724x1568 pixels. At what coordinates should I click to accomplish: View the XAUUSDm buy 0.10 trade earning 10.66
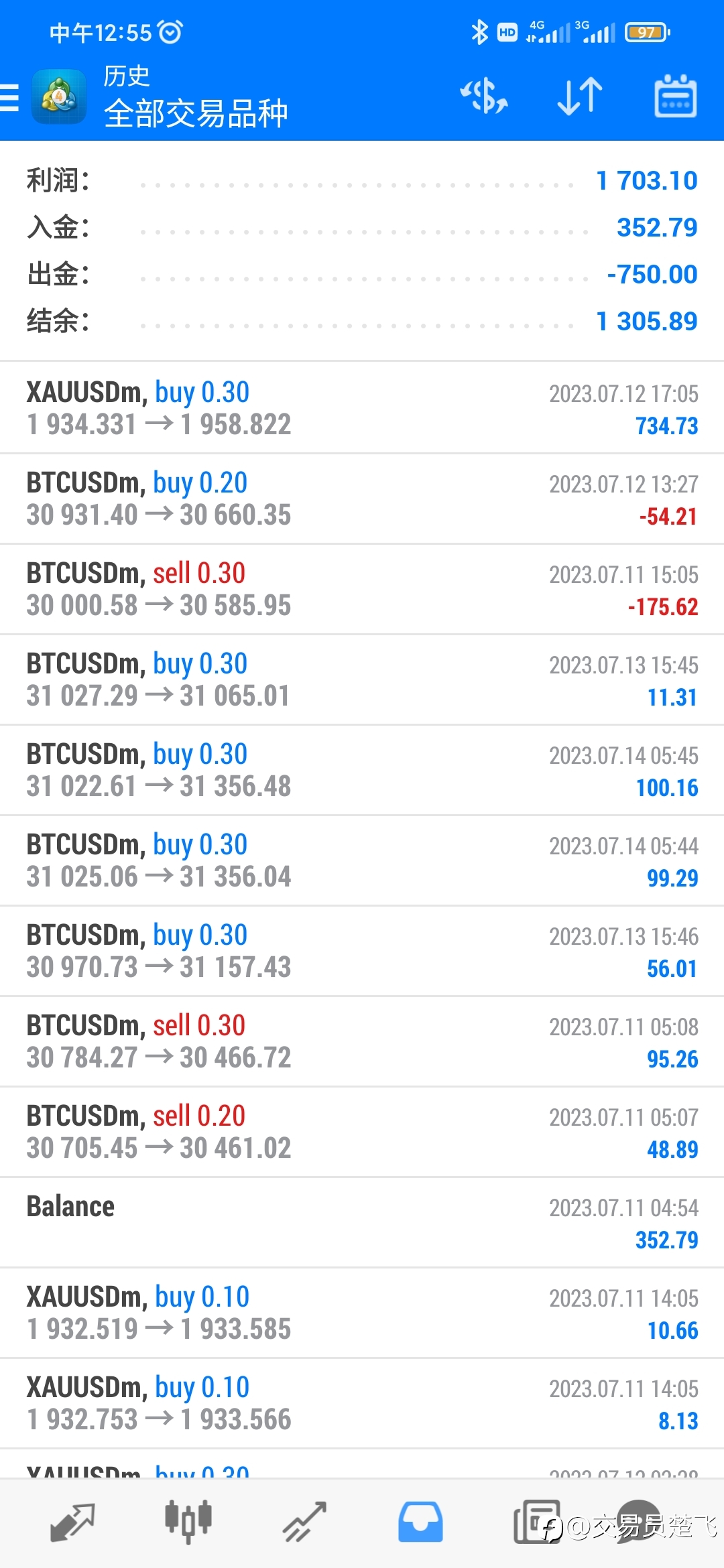[x=362, y=1313]
